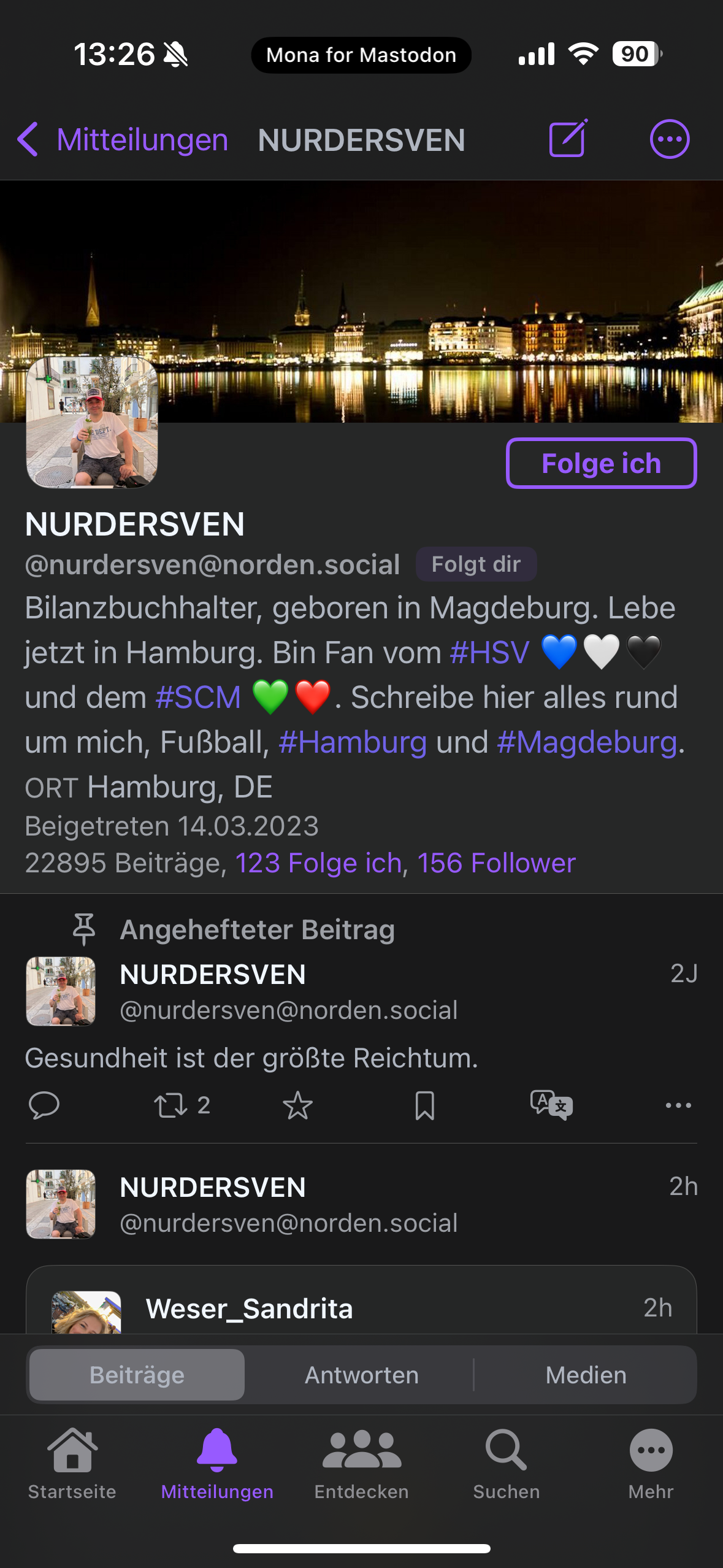Open the #SCM hashtag
Screen dimensions: 723x1568
(198, 698)
